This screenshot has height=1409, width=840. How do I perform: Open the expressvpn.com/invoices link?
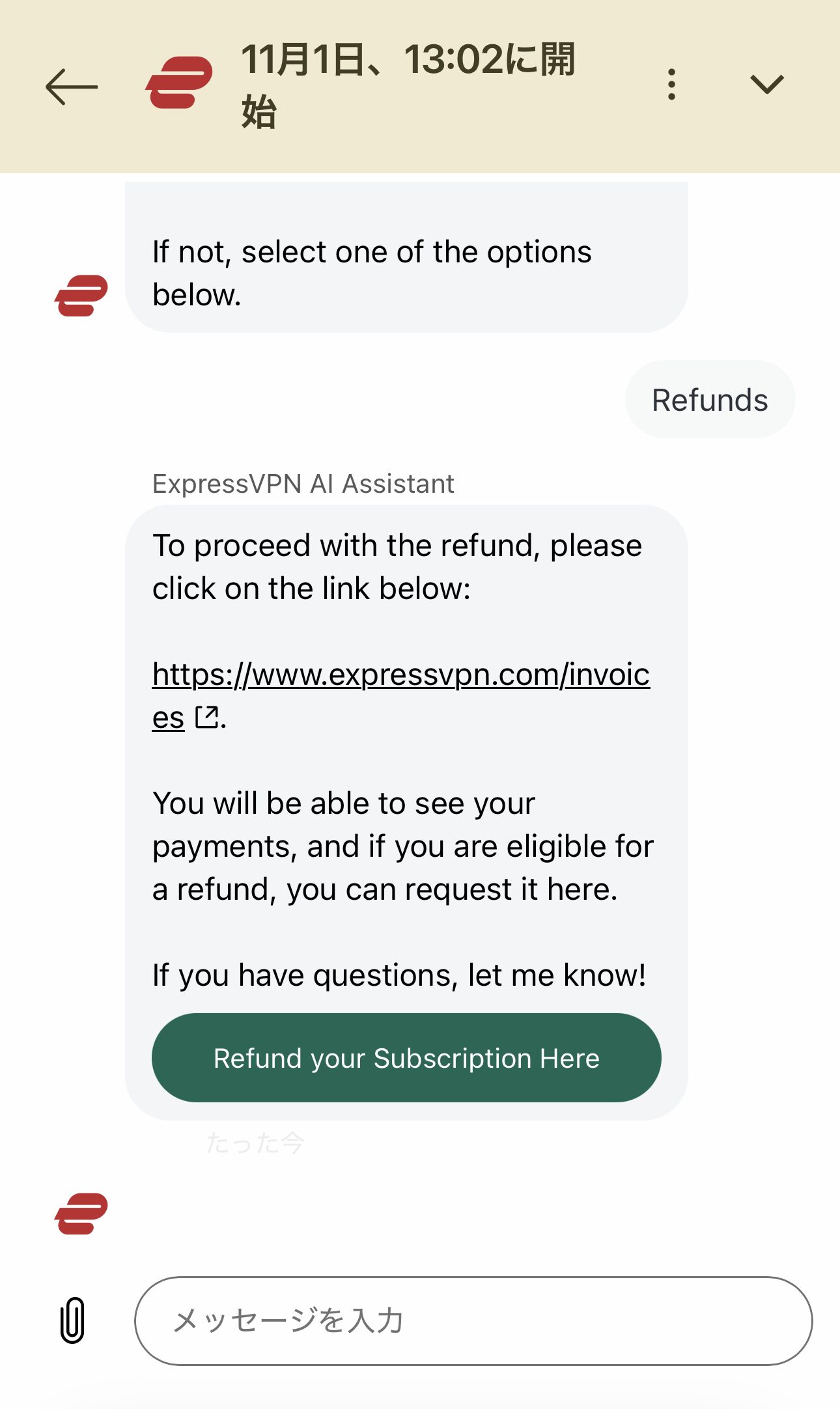point(400,675)
